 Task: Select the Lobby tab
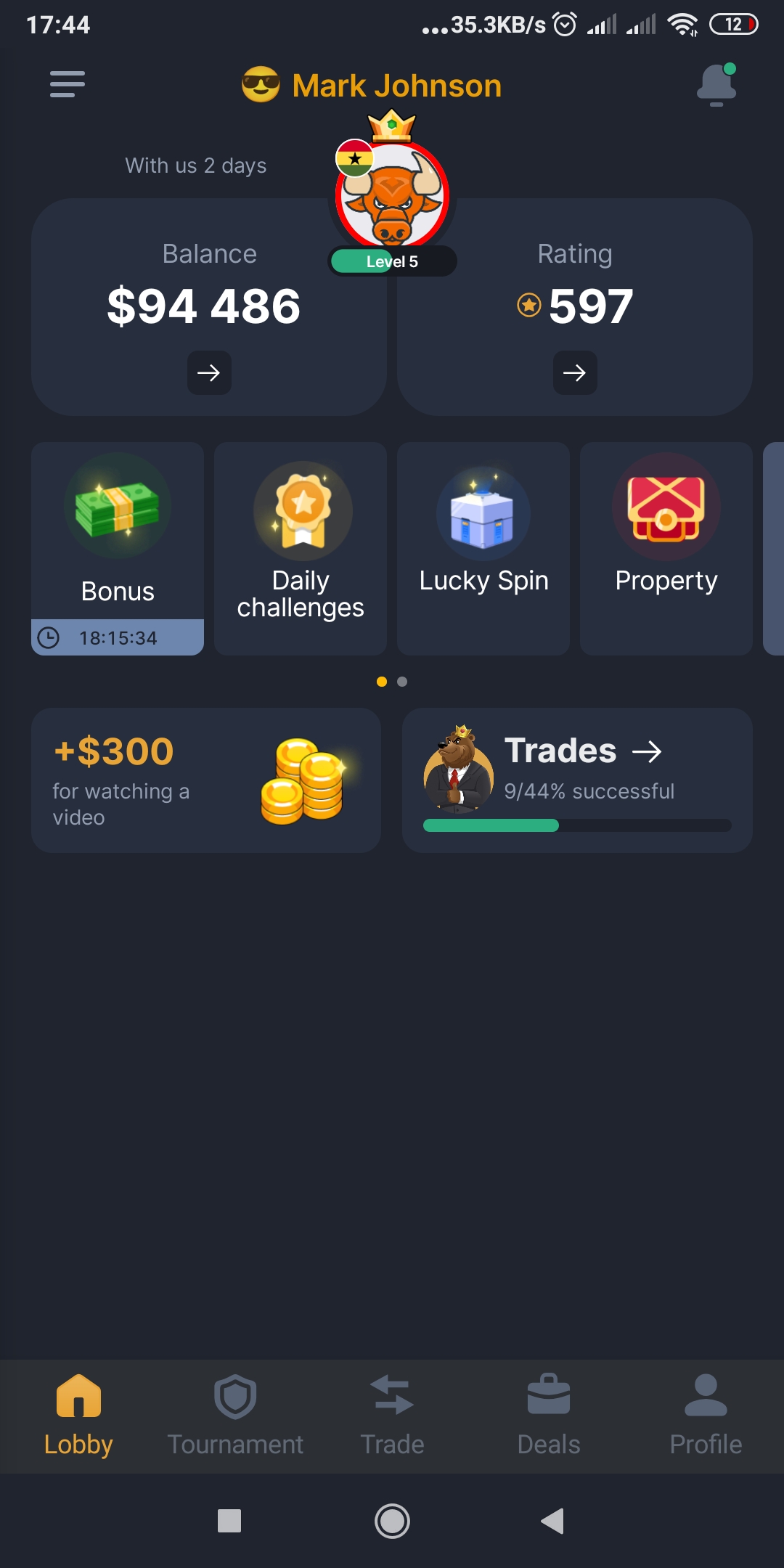pos(78,1416)
